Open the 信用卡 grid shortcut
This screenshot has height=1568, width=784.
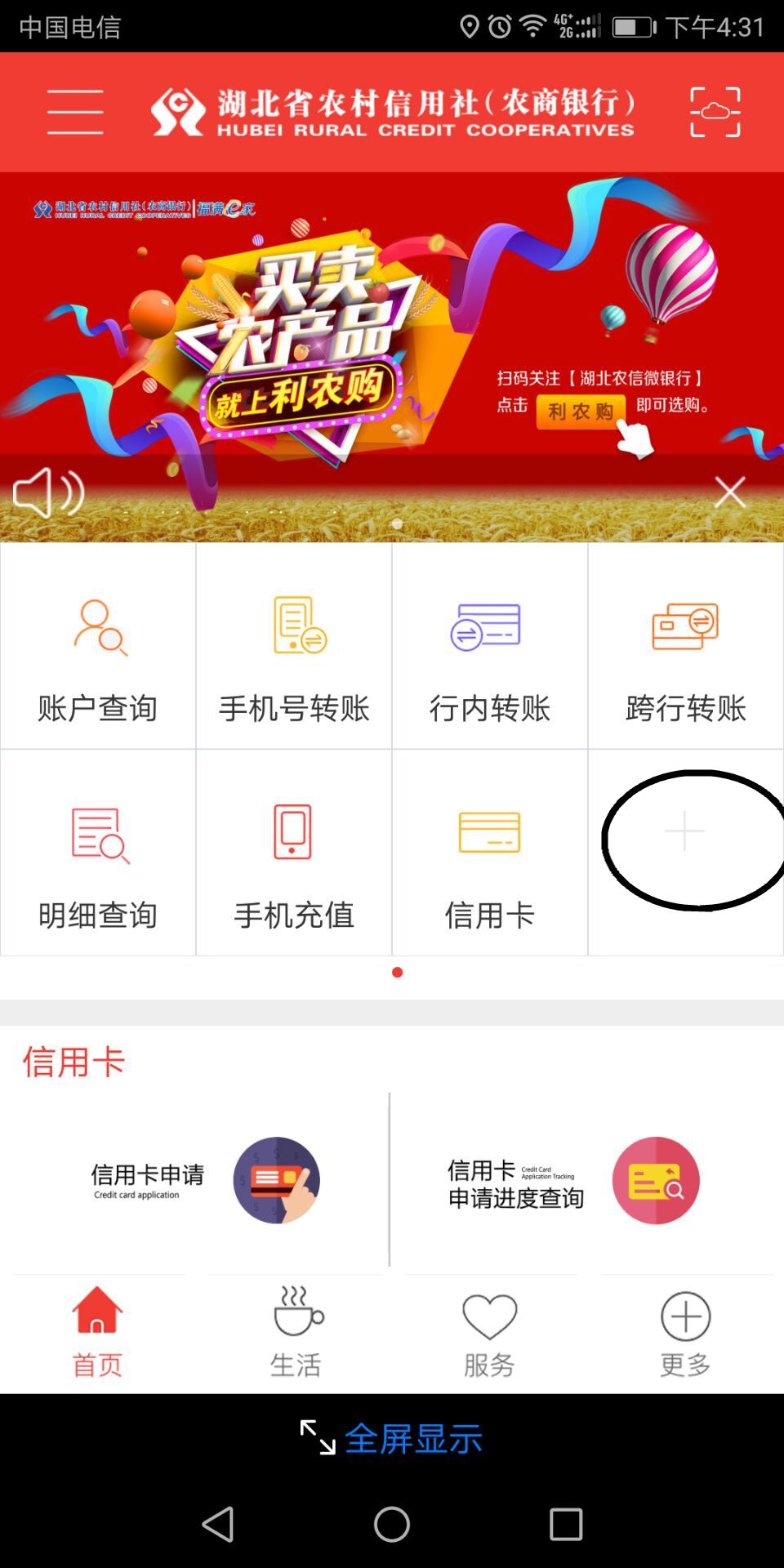[489, 853]
